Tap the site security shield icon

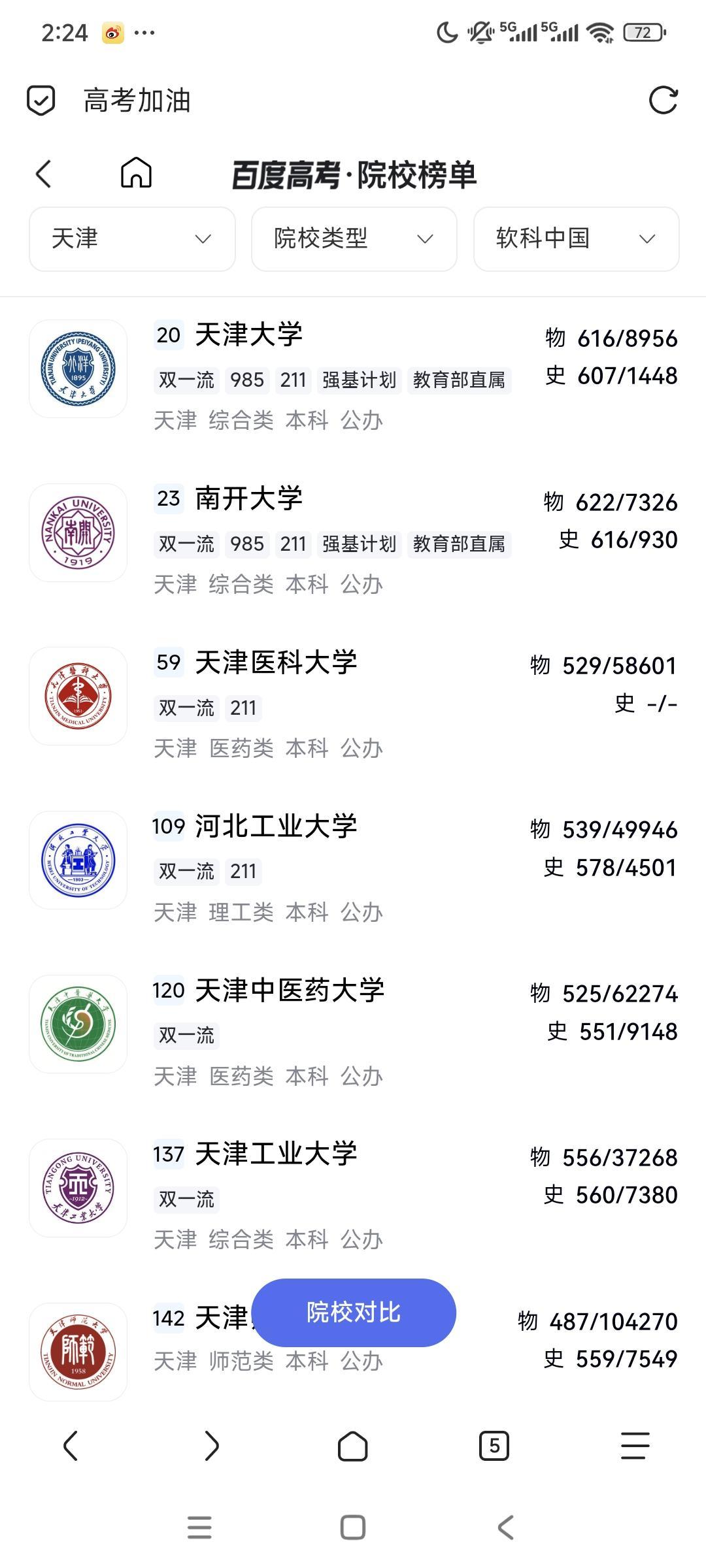[x=41, y=101]
